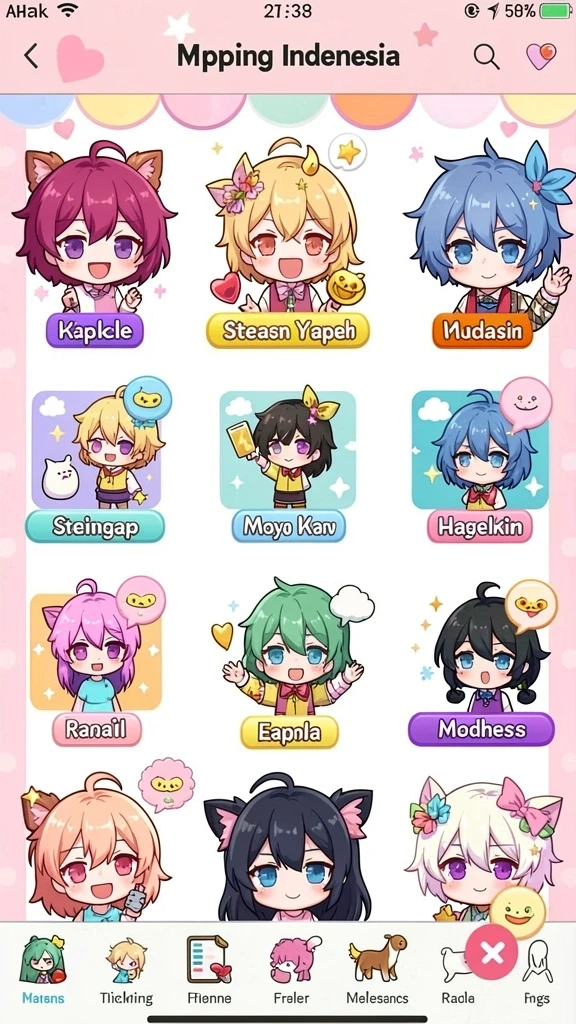Go back with the top-left arrow
This screenshot has width=576, height=1024.
[x=31, y=56]
